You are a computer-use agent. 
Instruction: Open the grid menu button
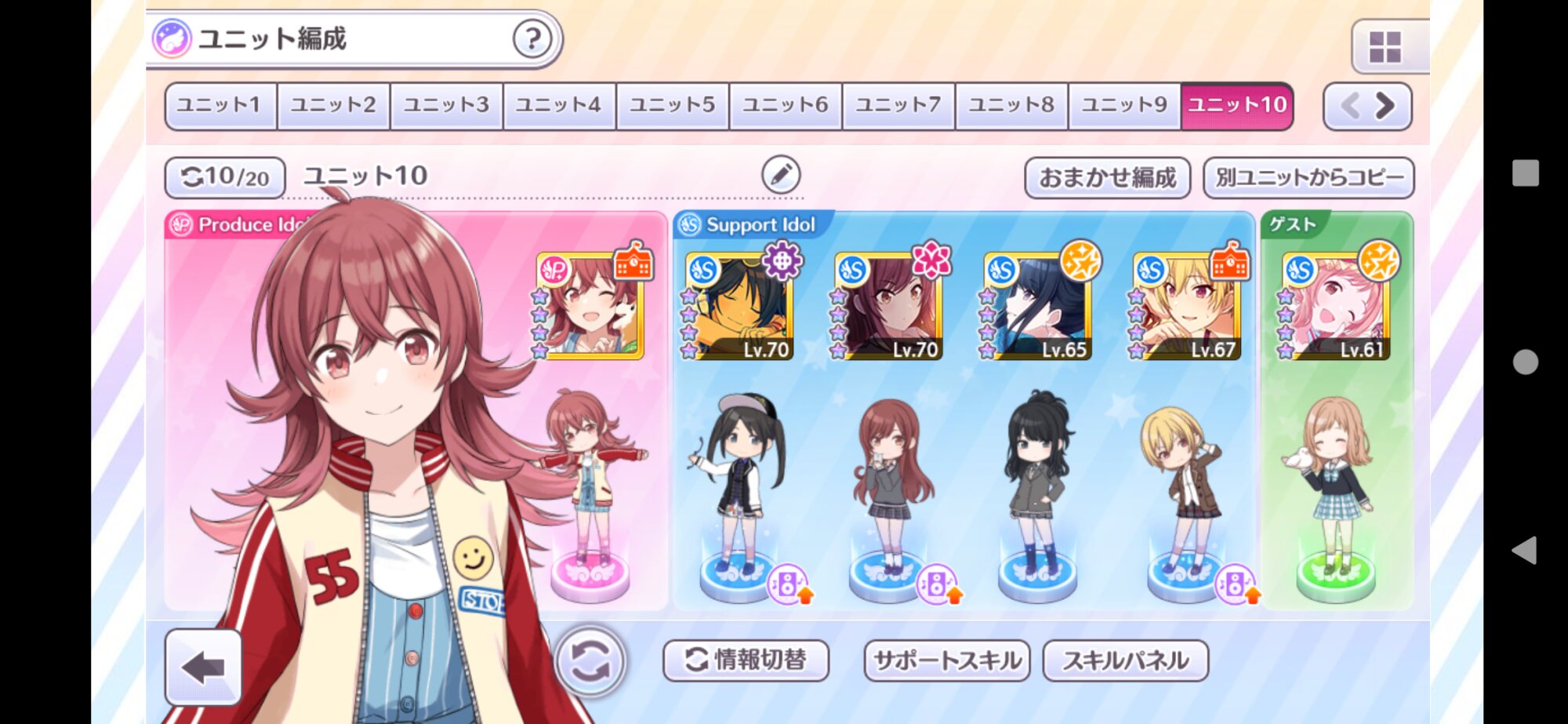pos(1385,47)
